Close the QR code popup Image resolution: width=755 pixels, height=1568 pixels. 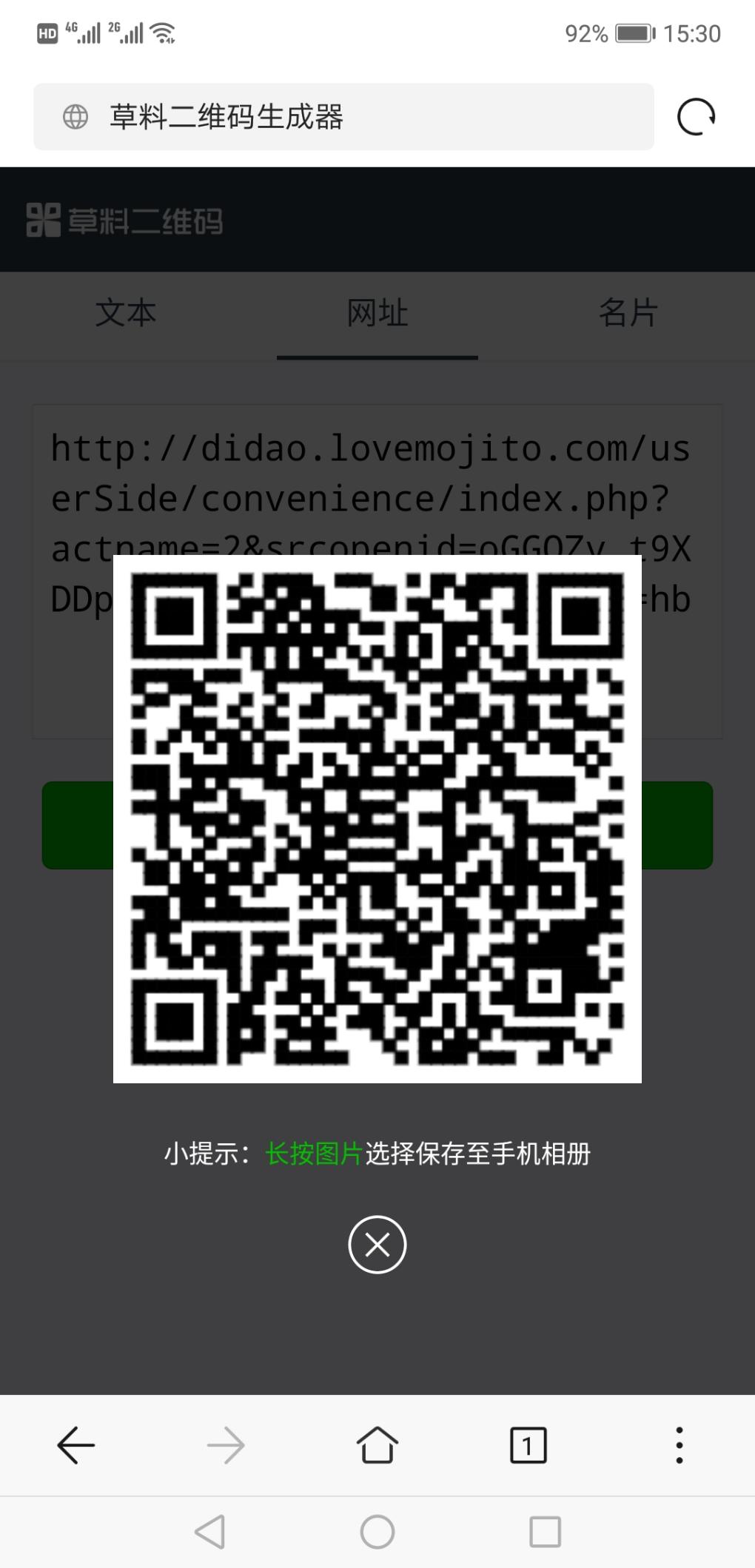[377, 1245]
